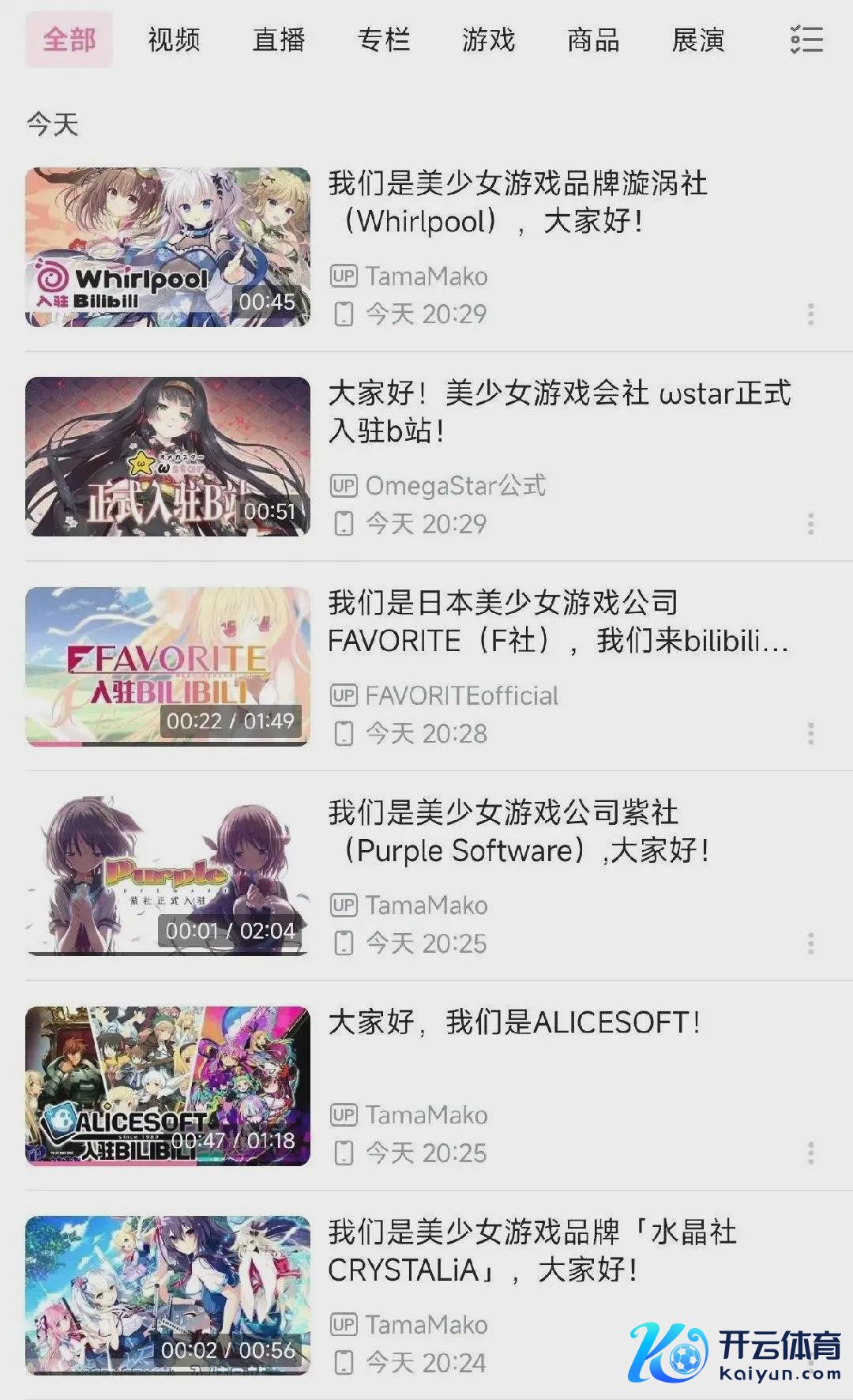
Task: Switch to the 展演 tab
Action: coord(698,40)
